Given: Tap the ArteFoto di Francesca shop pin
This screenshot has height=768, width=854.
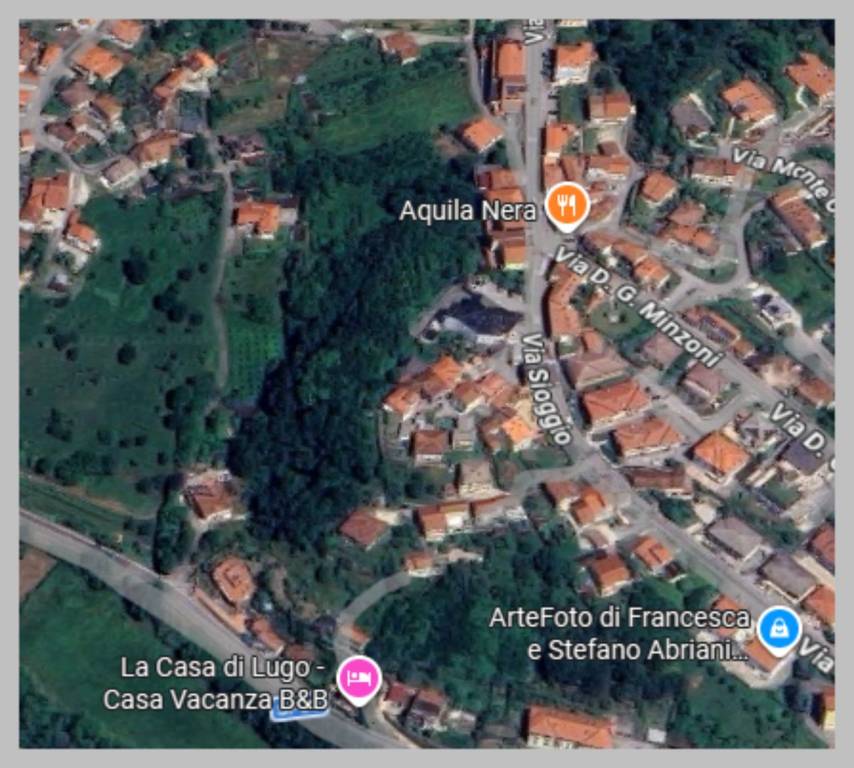Looking at the screenshot, I should point(777,629).
